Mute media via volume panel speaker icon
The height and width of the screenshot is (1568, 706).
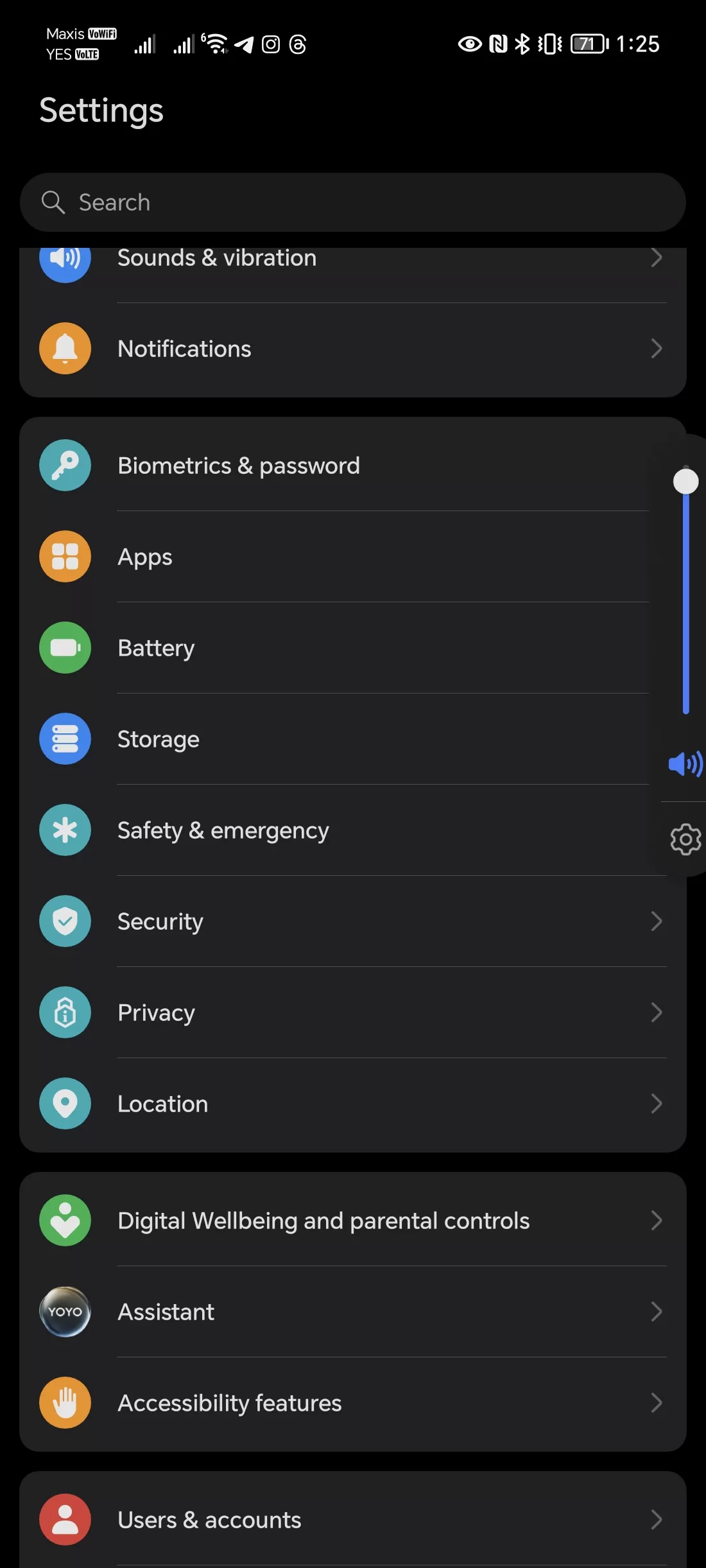[x=685, y=764]
